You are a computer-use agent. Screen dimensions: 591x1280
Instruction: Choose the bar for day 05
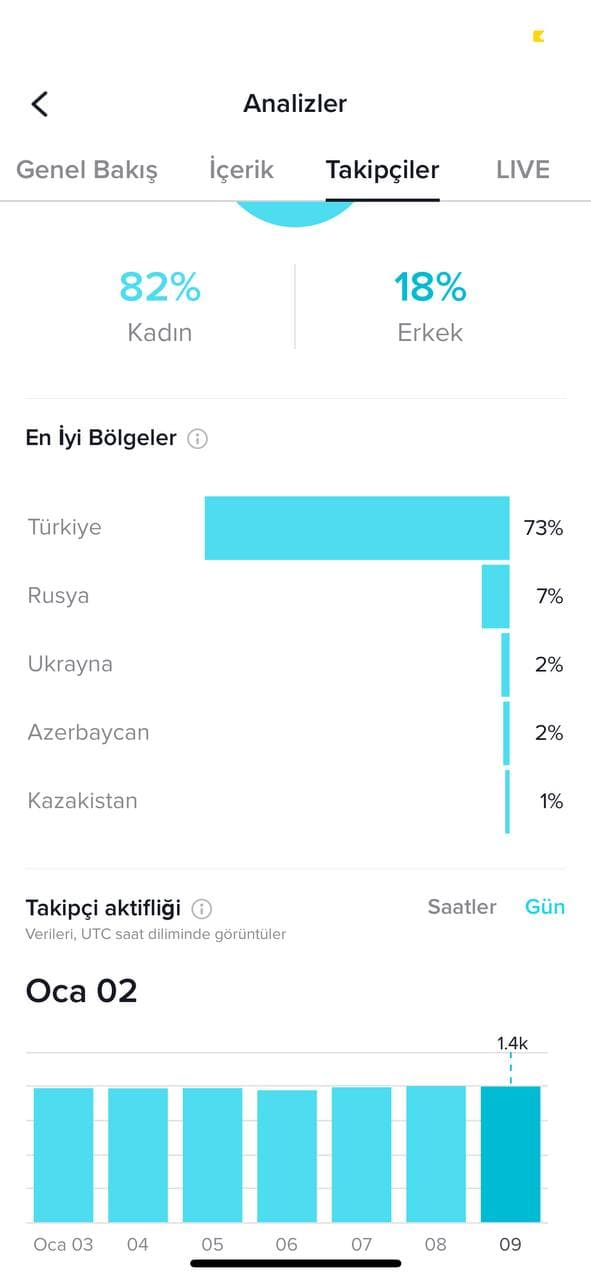tap(212, 1155)
